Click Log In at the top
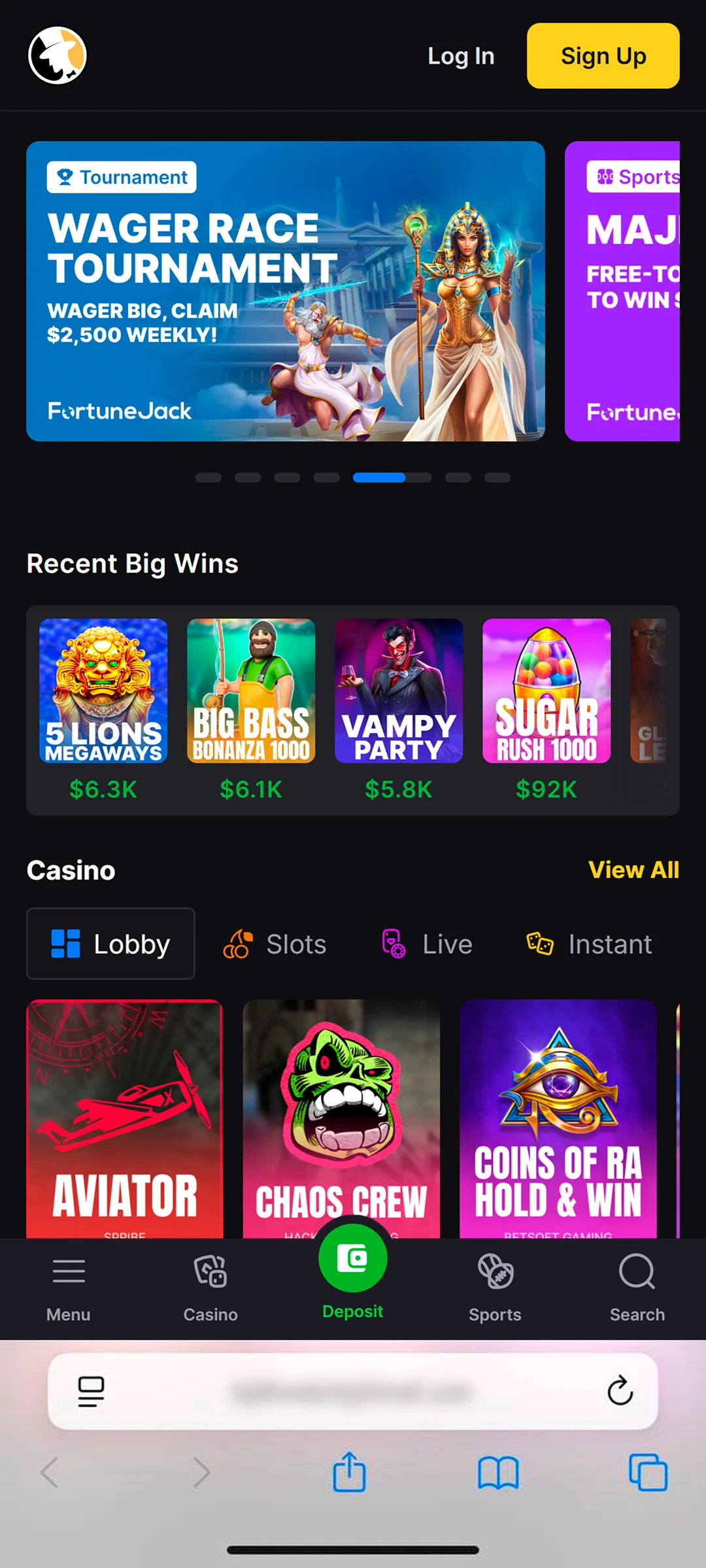This screenshot has width=706, height=1568. pyautogui.click(x=461, y=56)
